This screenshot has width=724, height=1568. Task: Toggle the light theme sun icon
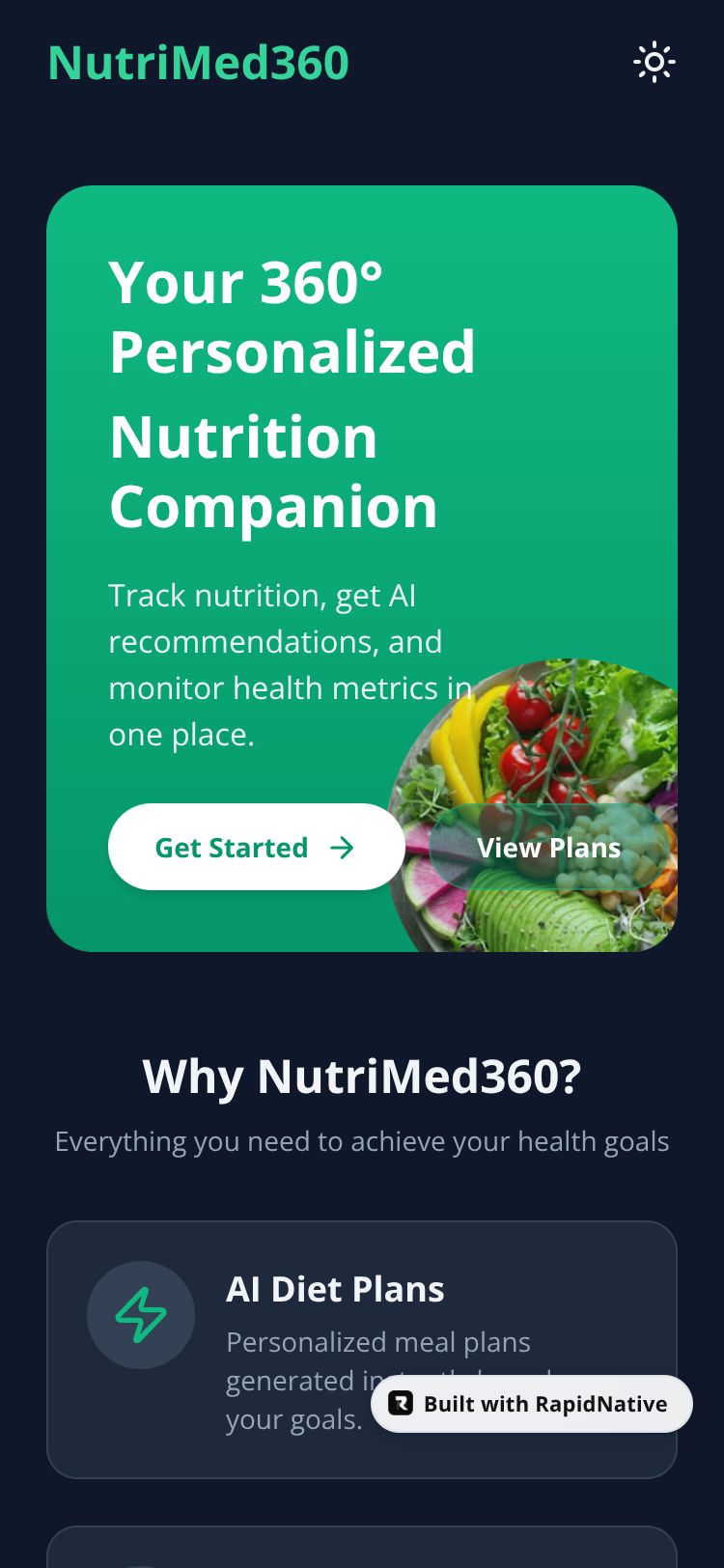654,63
